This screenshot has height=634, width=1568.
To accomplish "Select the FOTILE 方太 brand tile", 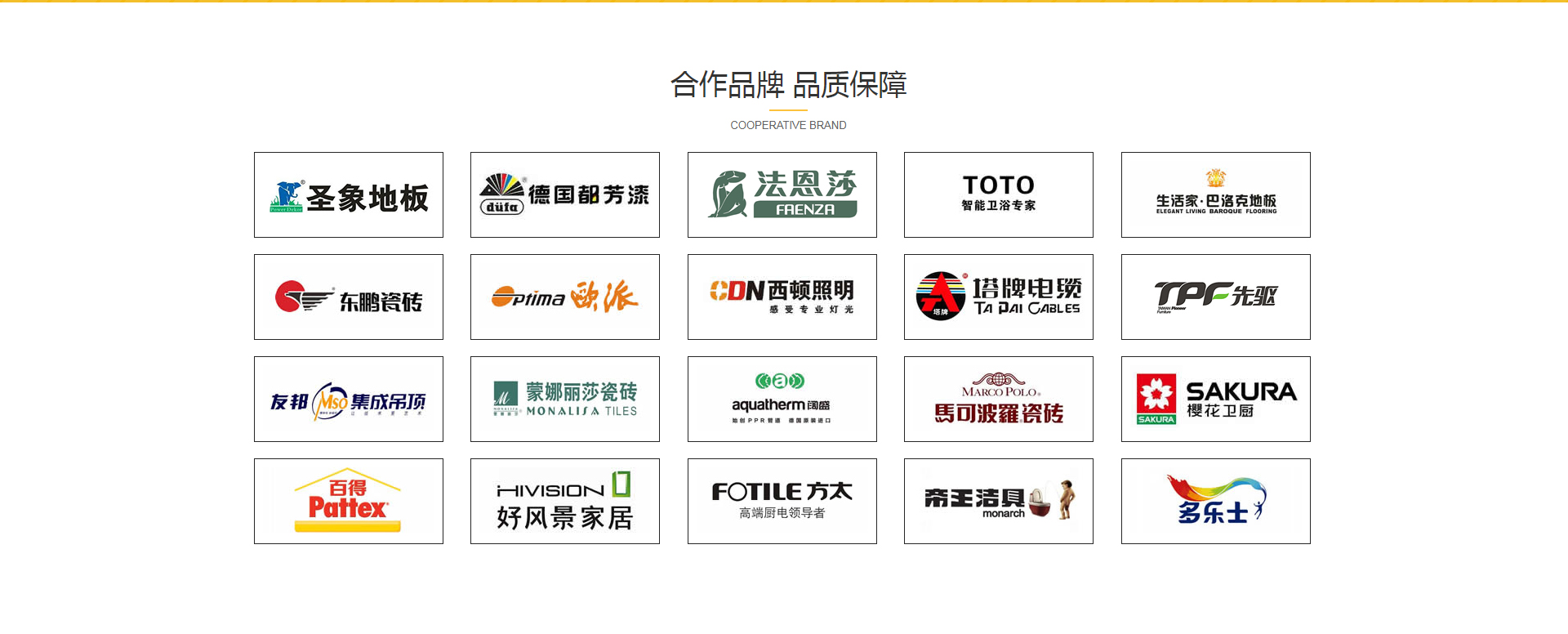I will tap(782, 502).
